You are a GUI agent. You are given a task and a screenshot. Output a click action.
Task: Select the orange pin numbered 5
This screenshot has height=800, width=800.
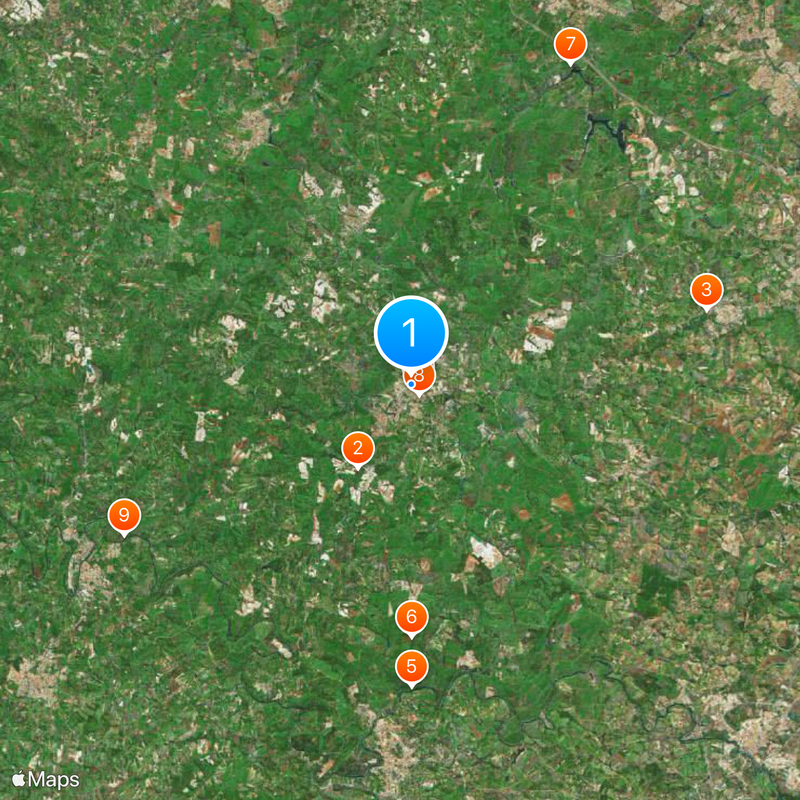[411, 666]
